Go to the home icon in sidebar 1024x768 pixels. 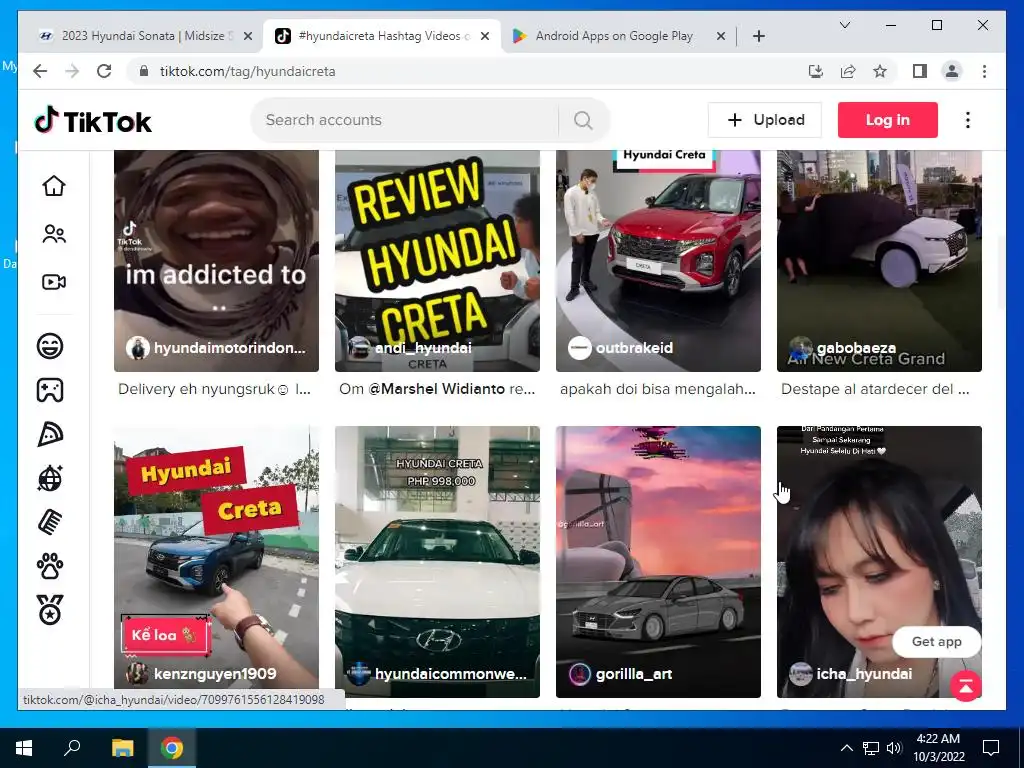click(53, 186)
